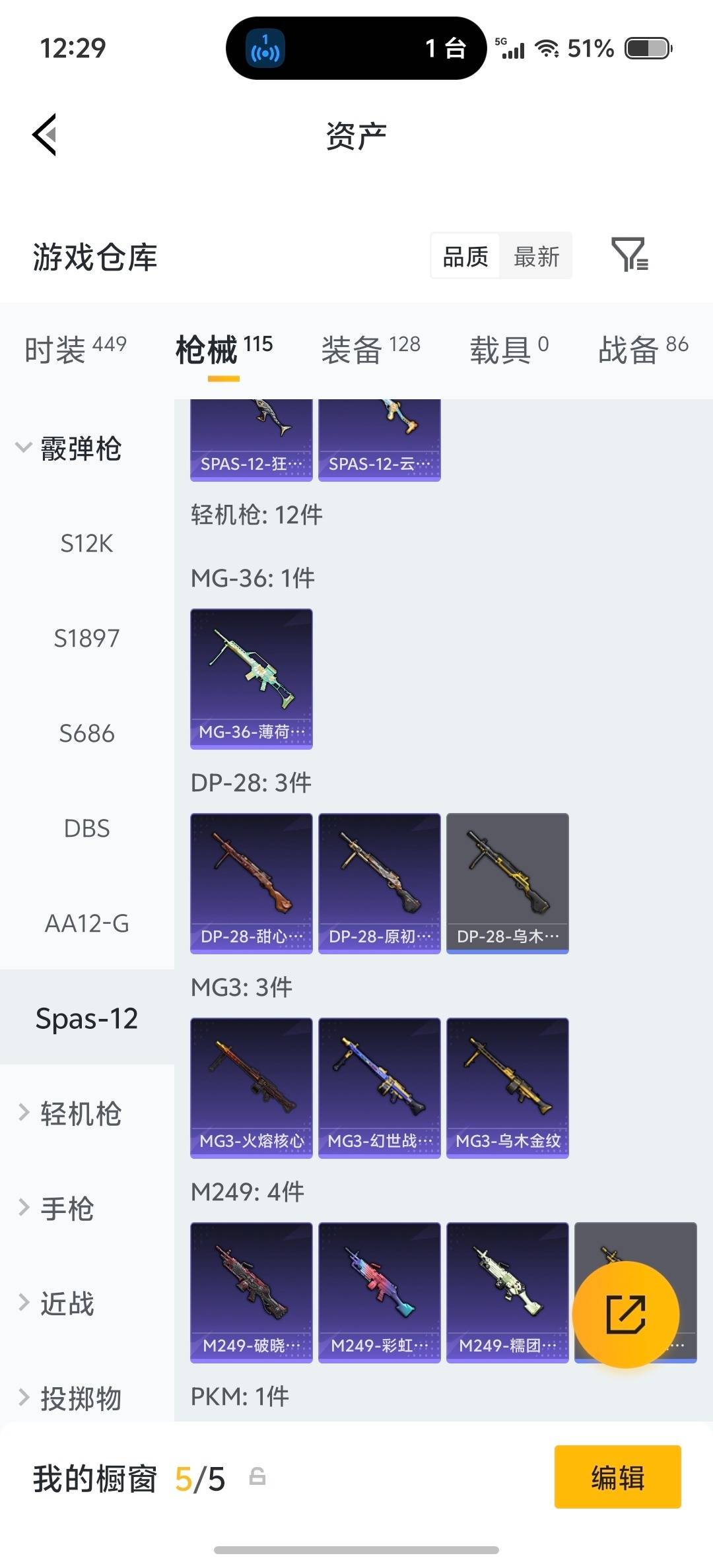Select the DP-28-乌木 gun skin icon
Viewport: 713px width, 1568px height.
click(506, 882)
